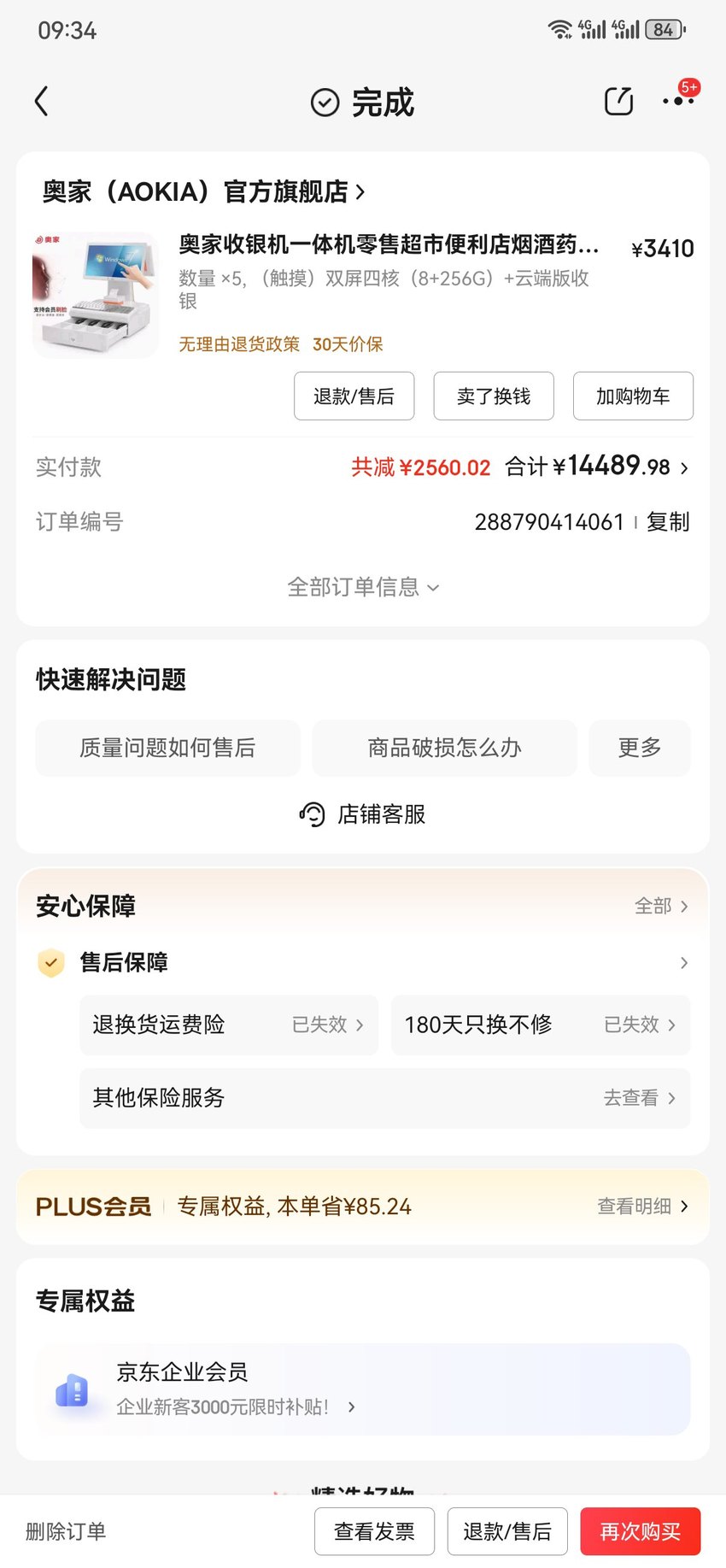This screenshot has height=1568, width=726.
Task: Select 质量问题如何售后 chip
Action: [167, 748]
